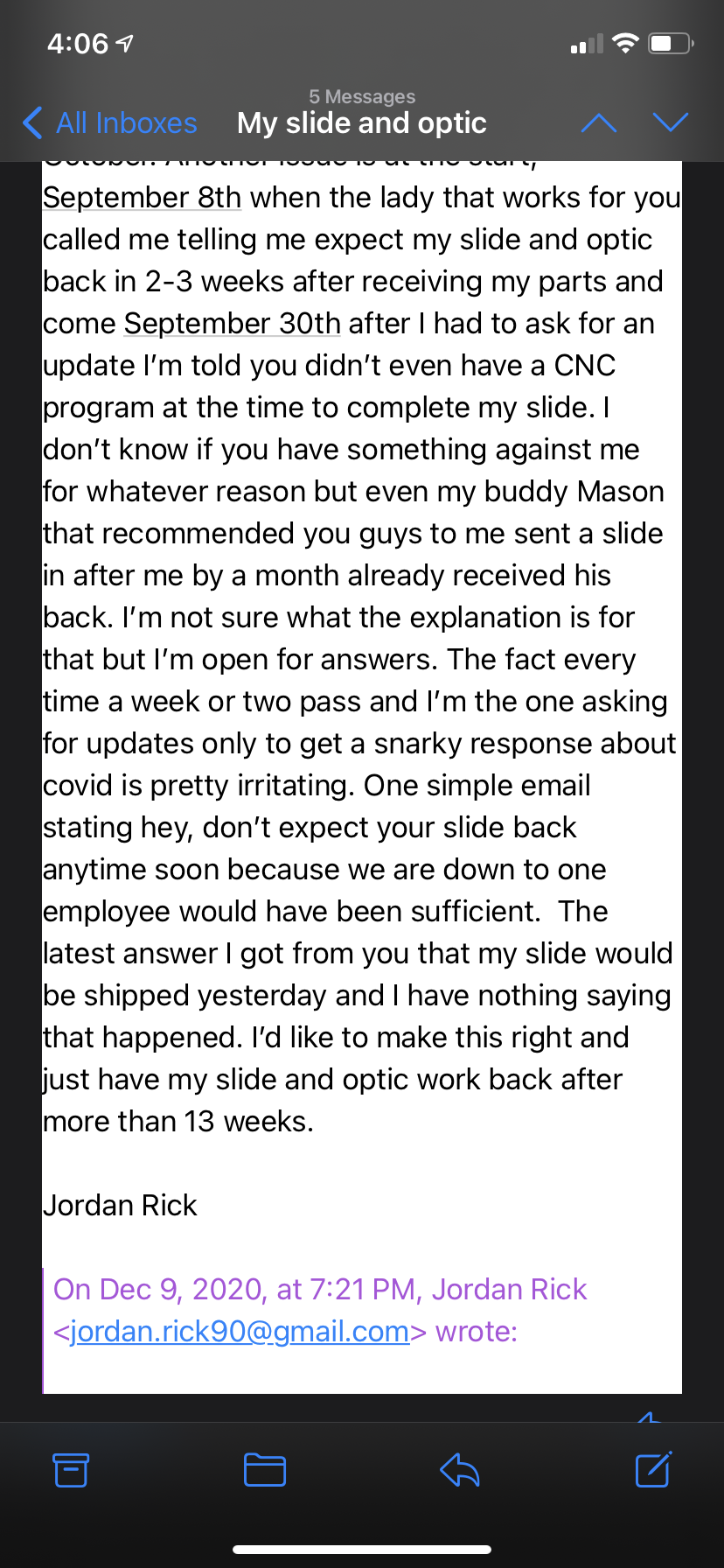
Task: Open the jordan.rick90@gmail.com email link
Action: click(240, 1332)
